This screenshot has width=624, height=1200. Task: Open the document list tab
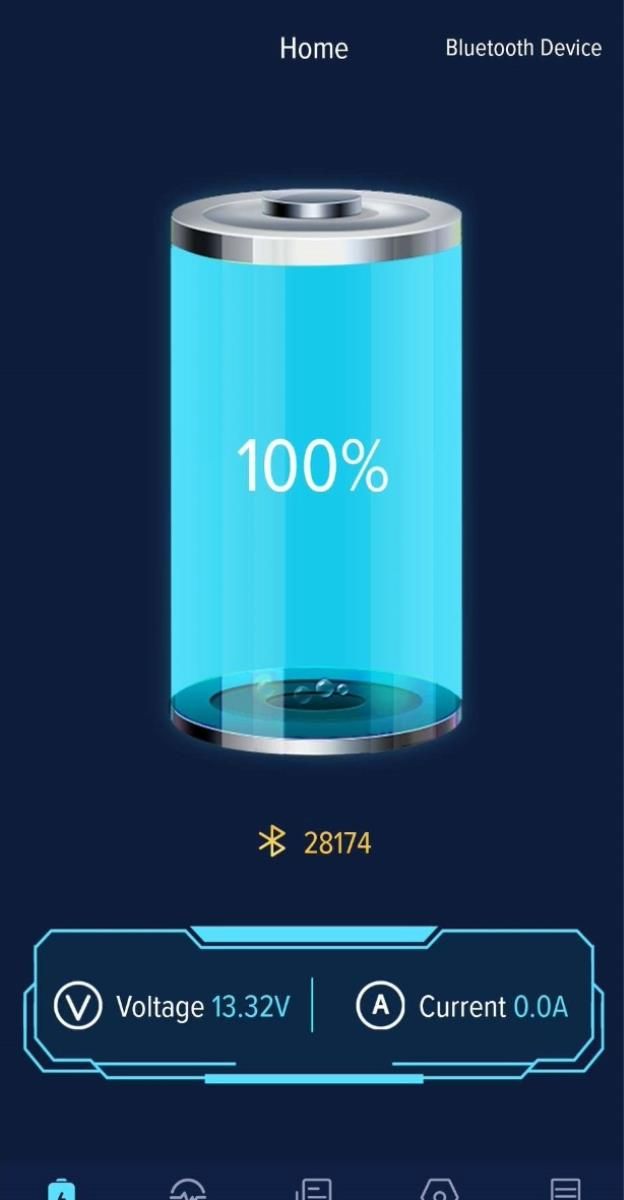[x=314, y=1190]
